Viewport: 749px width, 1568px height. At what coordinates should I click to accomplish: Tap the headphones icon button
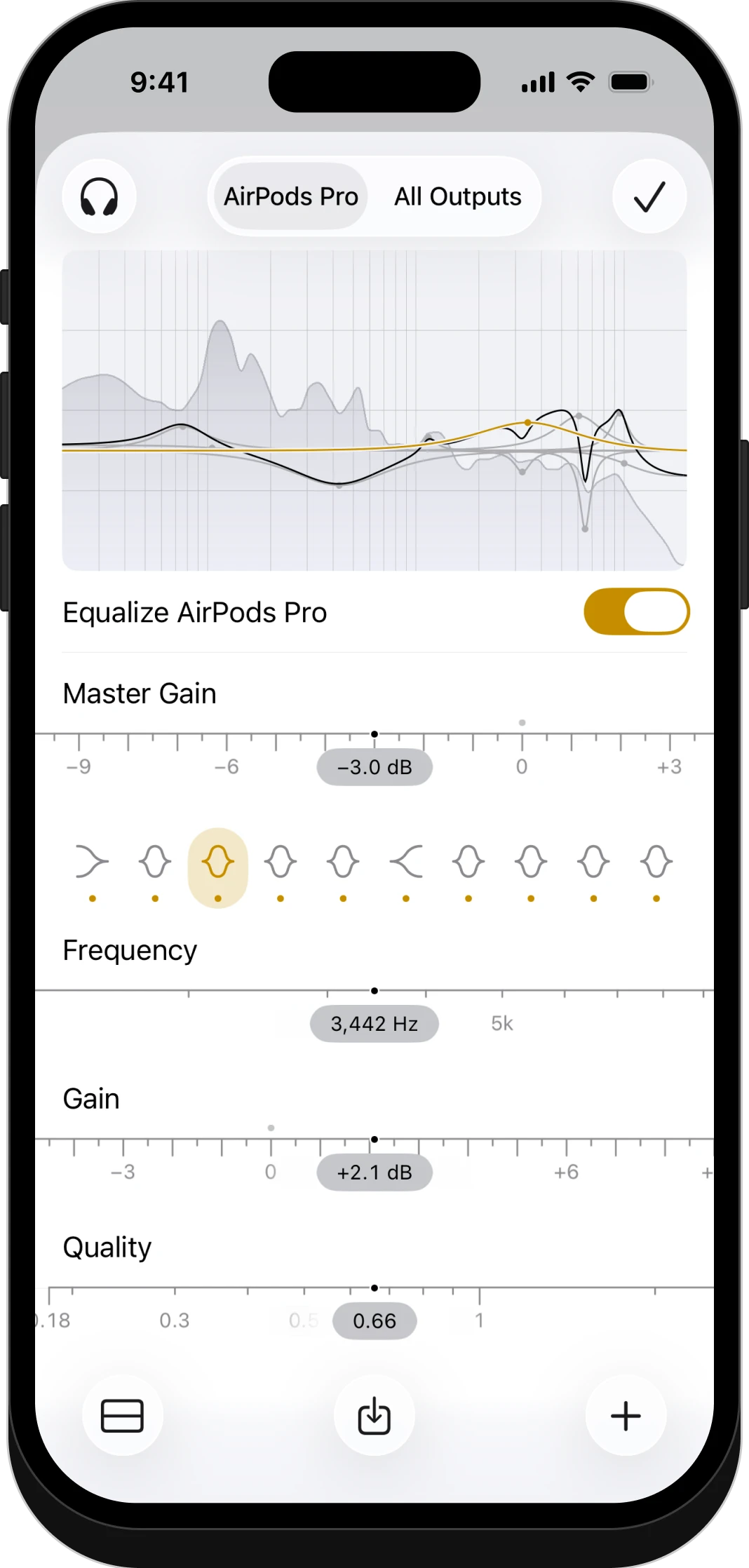[x=99, y=196]
